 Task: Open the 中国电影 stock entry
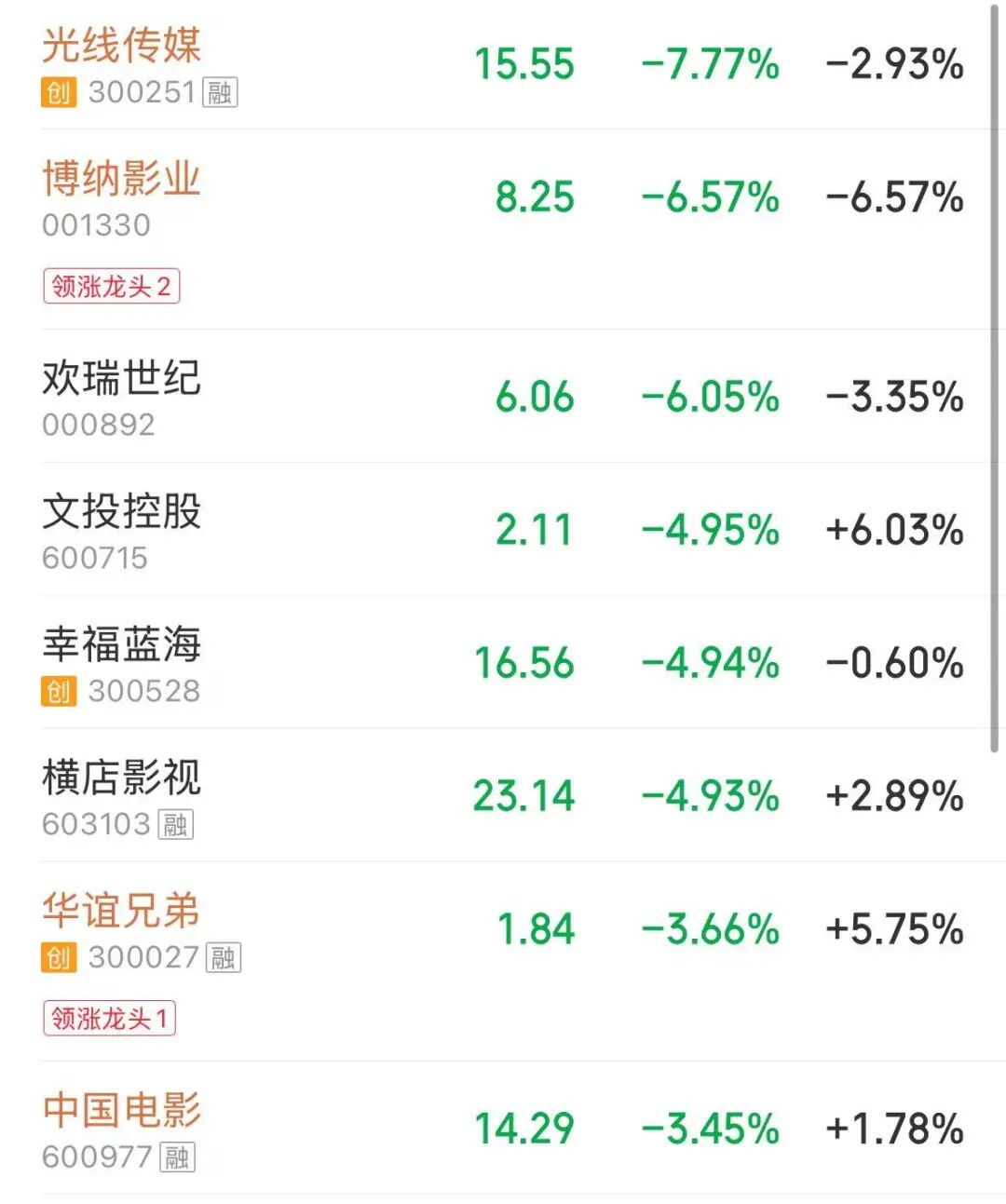click(x=121, y=1112)
